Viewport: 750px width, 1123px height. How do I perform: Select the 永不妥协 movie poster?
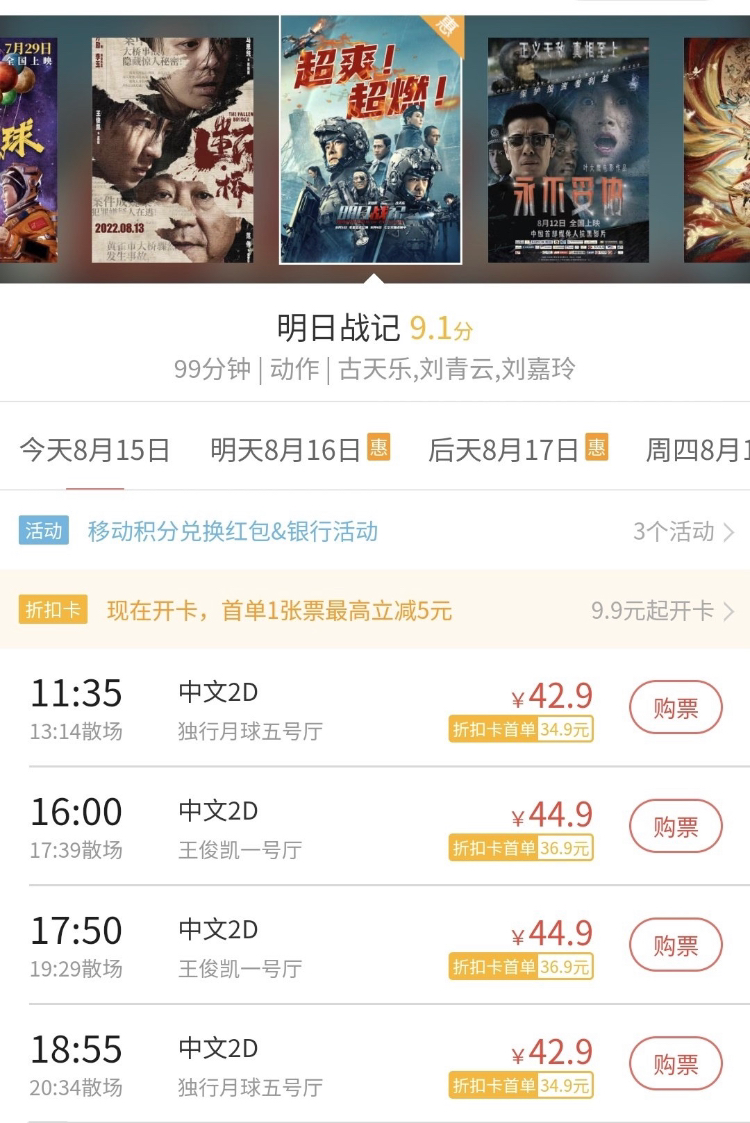pyautogui.click(x=568, y=150)
